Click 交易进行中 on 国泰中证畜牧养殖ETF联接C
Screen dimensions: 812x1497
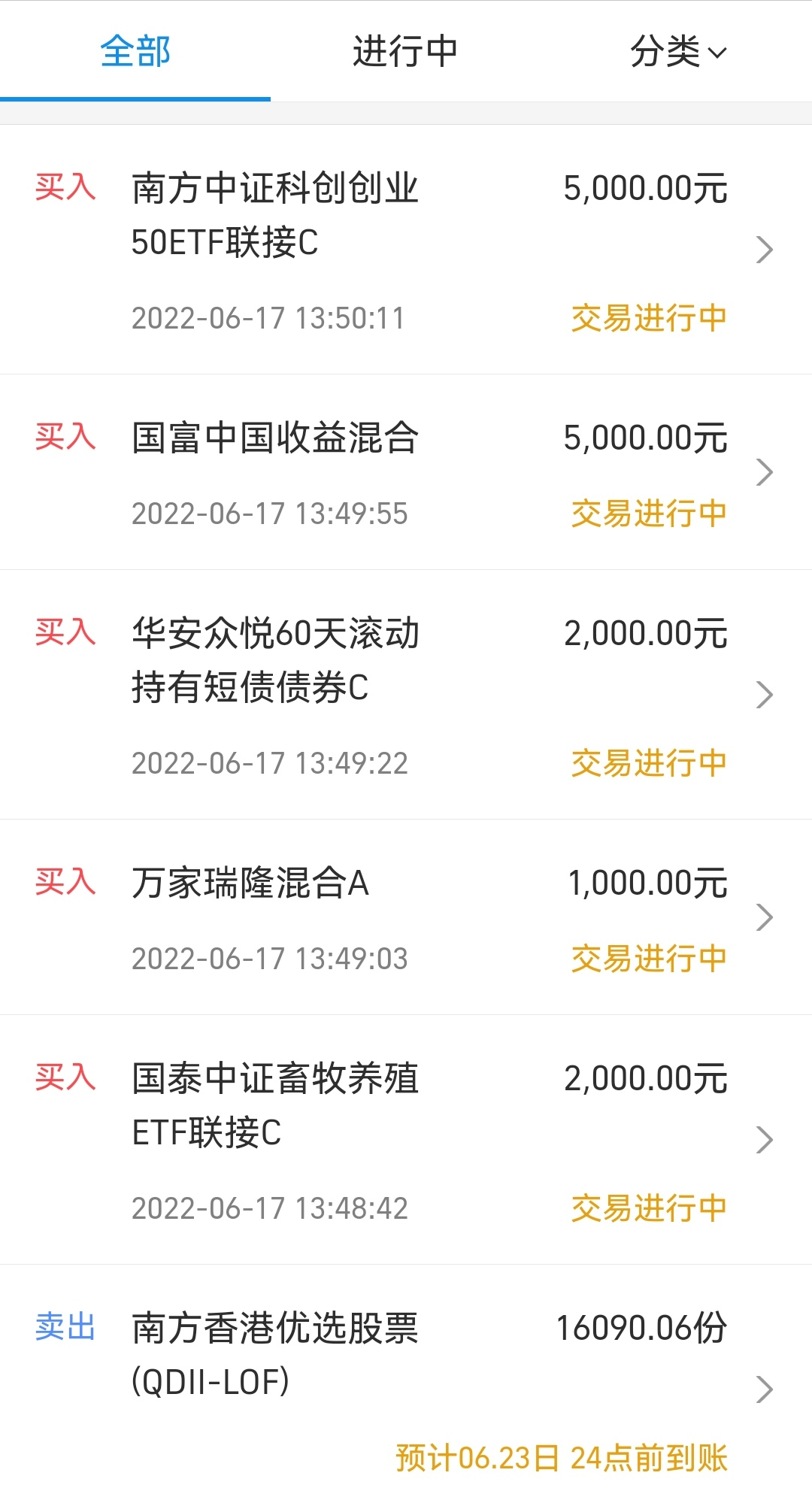coord(647,1208)
